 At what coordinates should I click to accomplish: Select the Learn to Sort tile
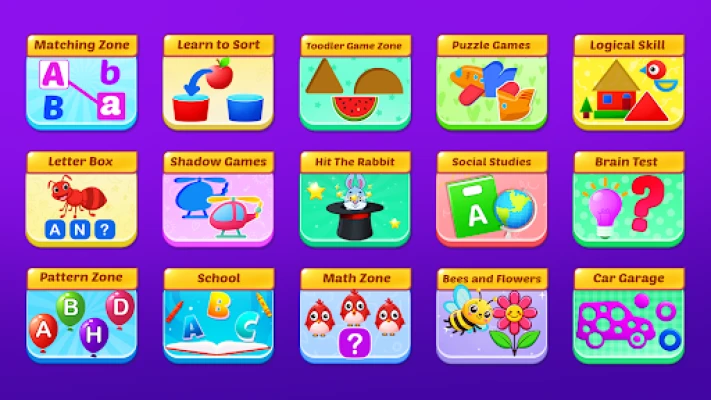point(219,83)
